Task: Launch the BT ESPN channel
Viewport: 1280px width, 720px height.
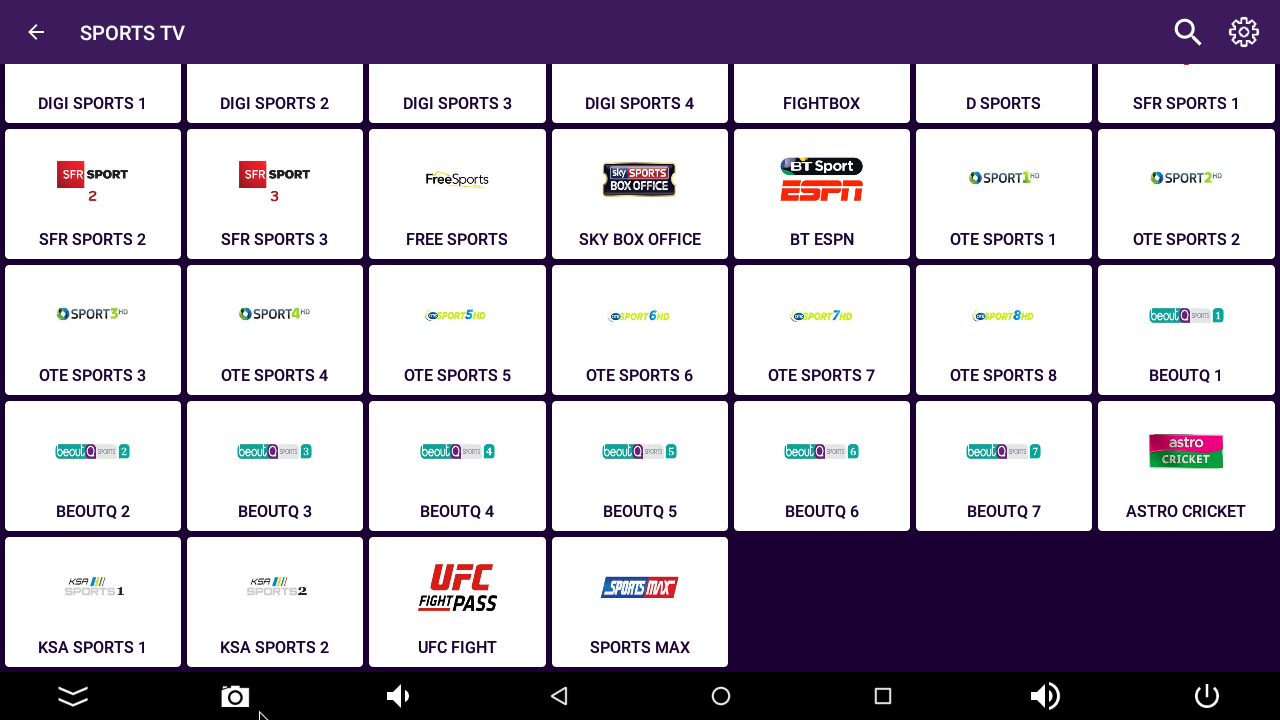Action: pyautogui.click(x=821, y=194)
